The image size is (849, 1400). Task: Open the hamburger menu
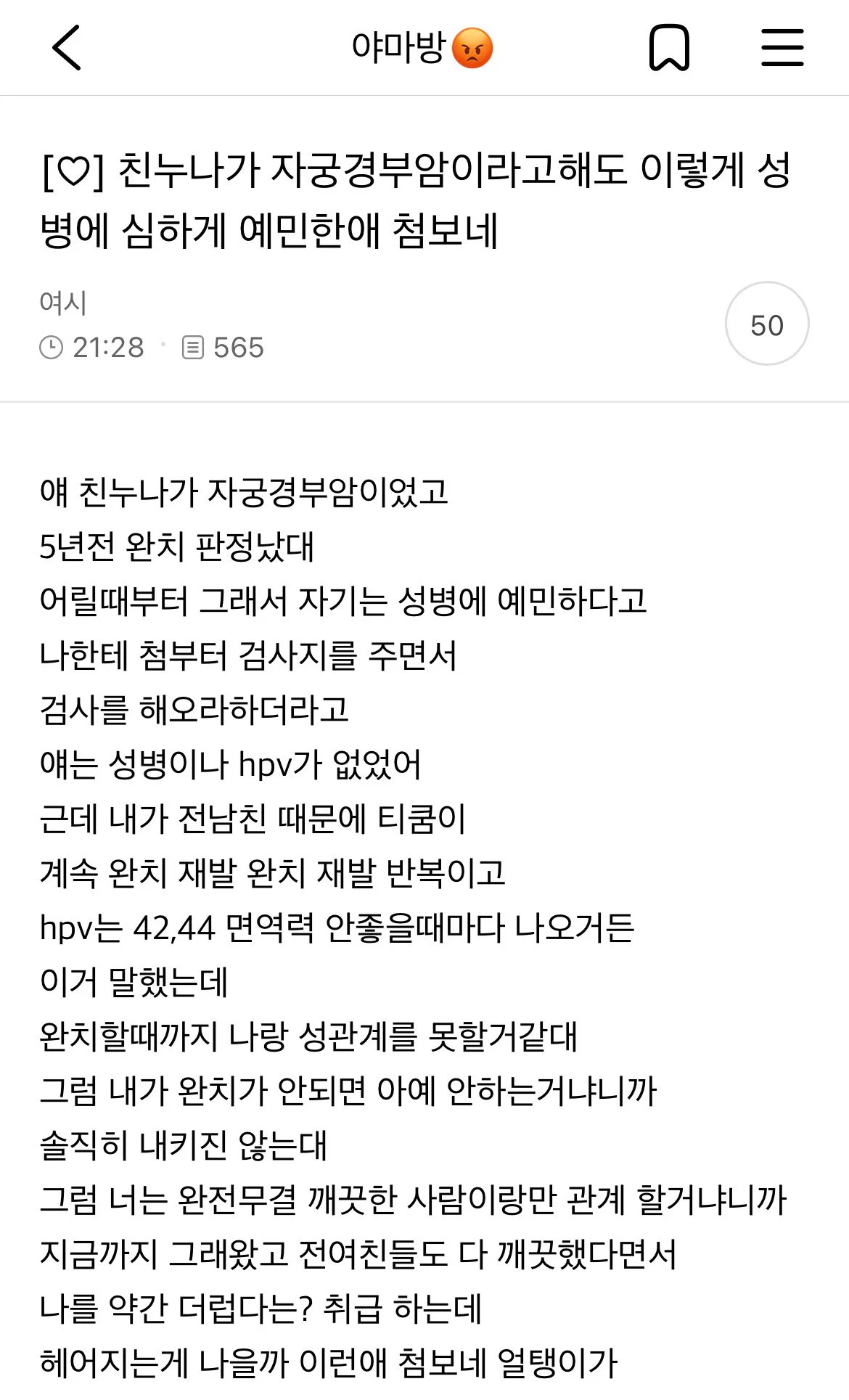(782, 48)
